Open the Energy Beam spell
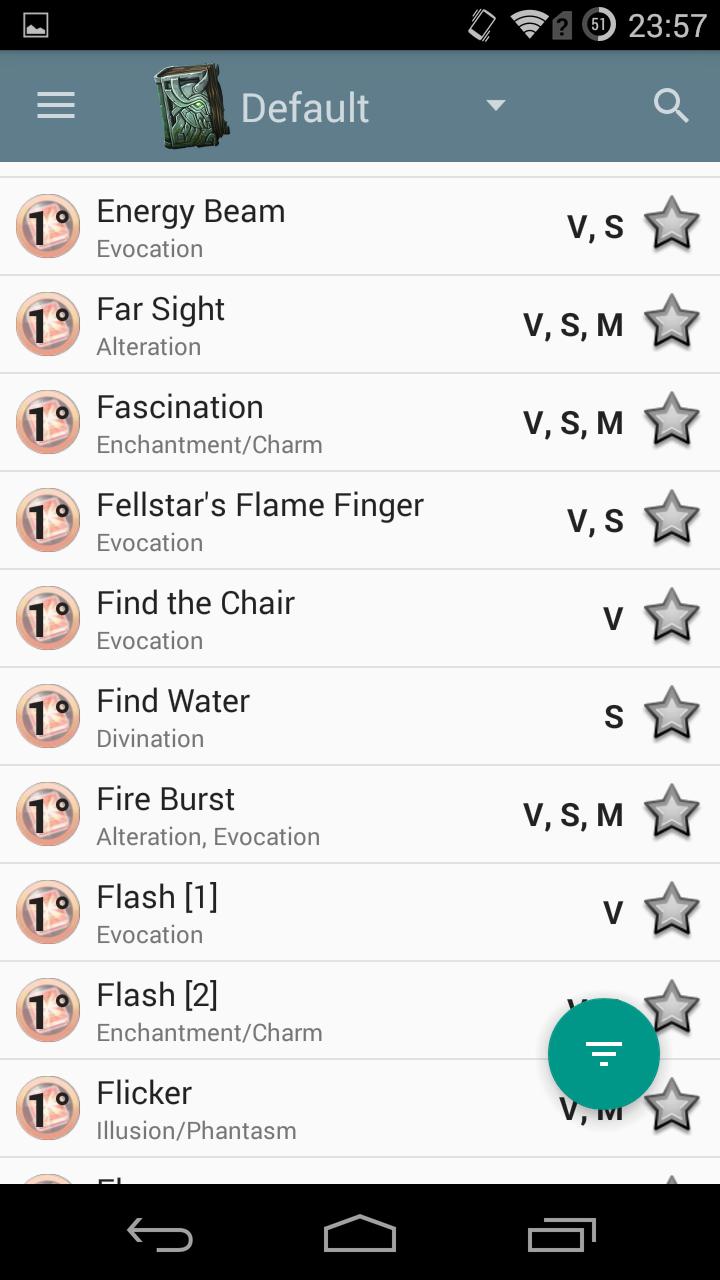The width and height of the screenshot is (720, 1280). coord(300,226)
